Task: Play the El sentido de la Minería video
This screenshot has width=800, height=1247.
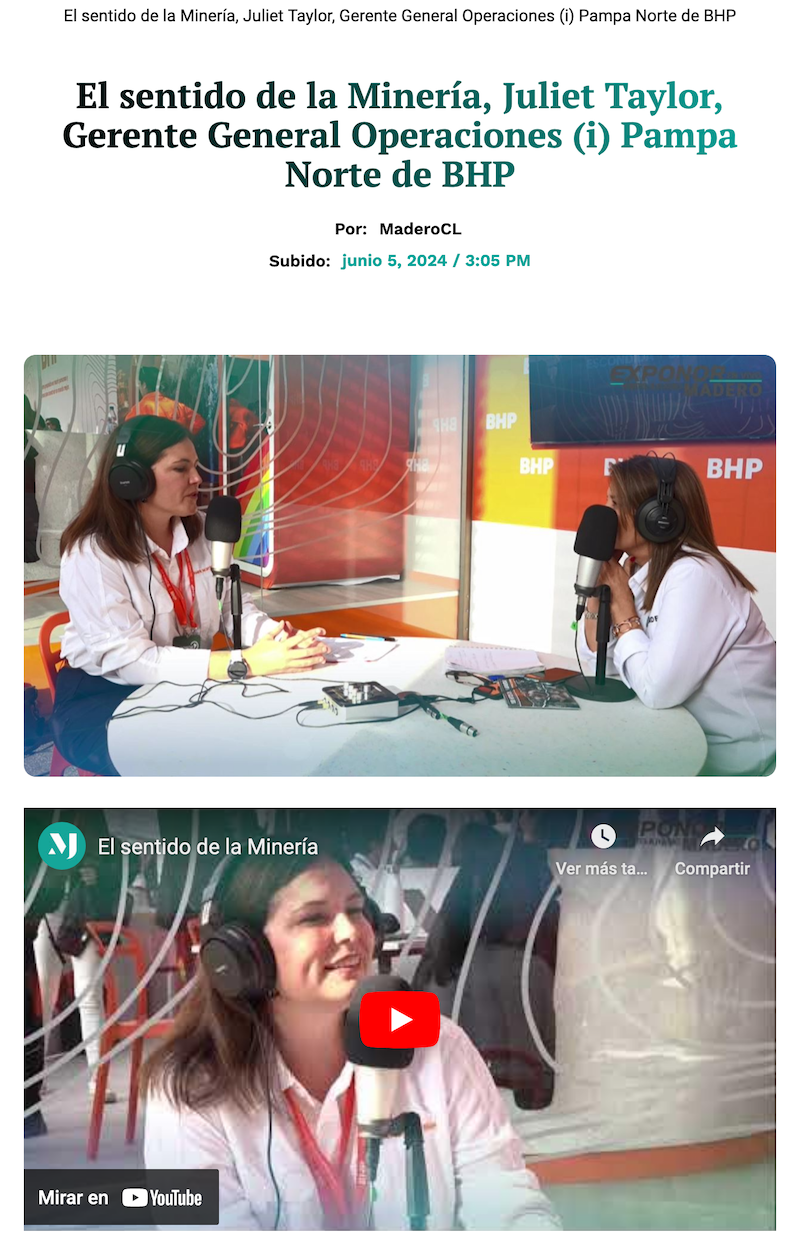Action: (399, 1019)
